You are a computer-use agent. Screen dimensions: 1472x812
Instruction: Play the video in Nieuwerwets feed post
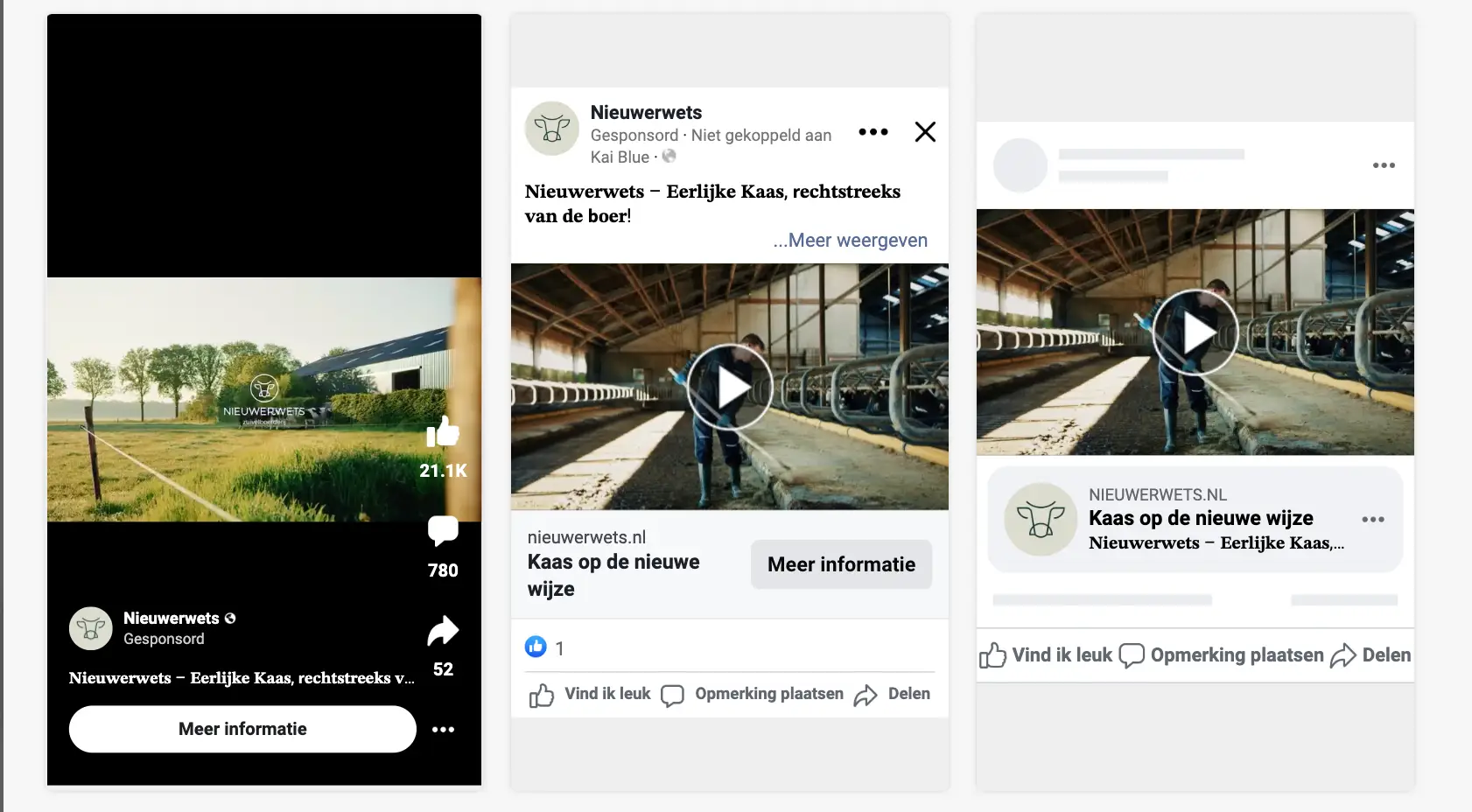pyautogui.click(x=730, y=387)
